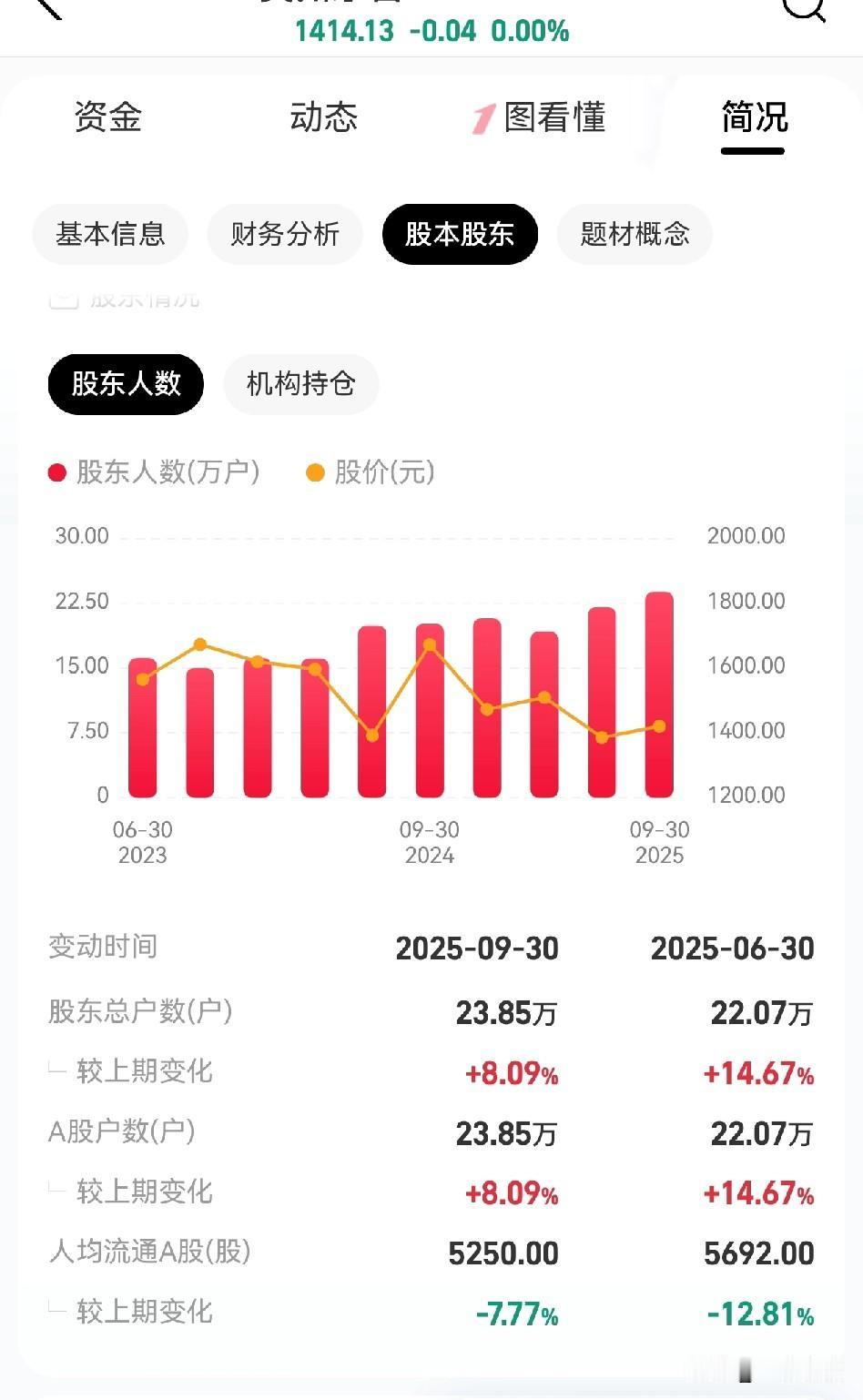863x1400 pixels.
Task: Open the 基本信息 section
Action: click(x=109, y=234)
